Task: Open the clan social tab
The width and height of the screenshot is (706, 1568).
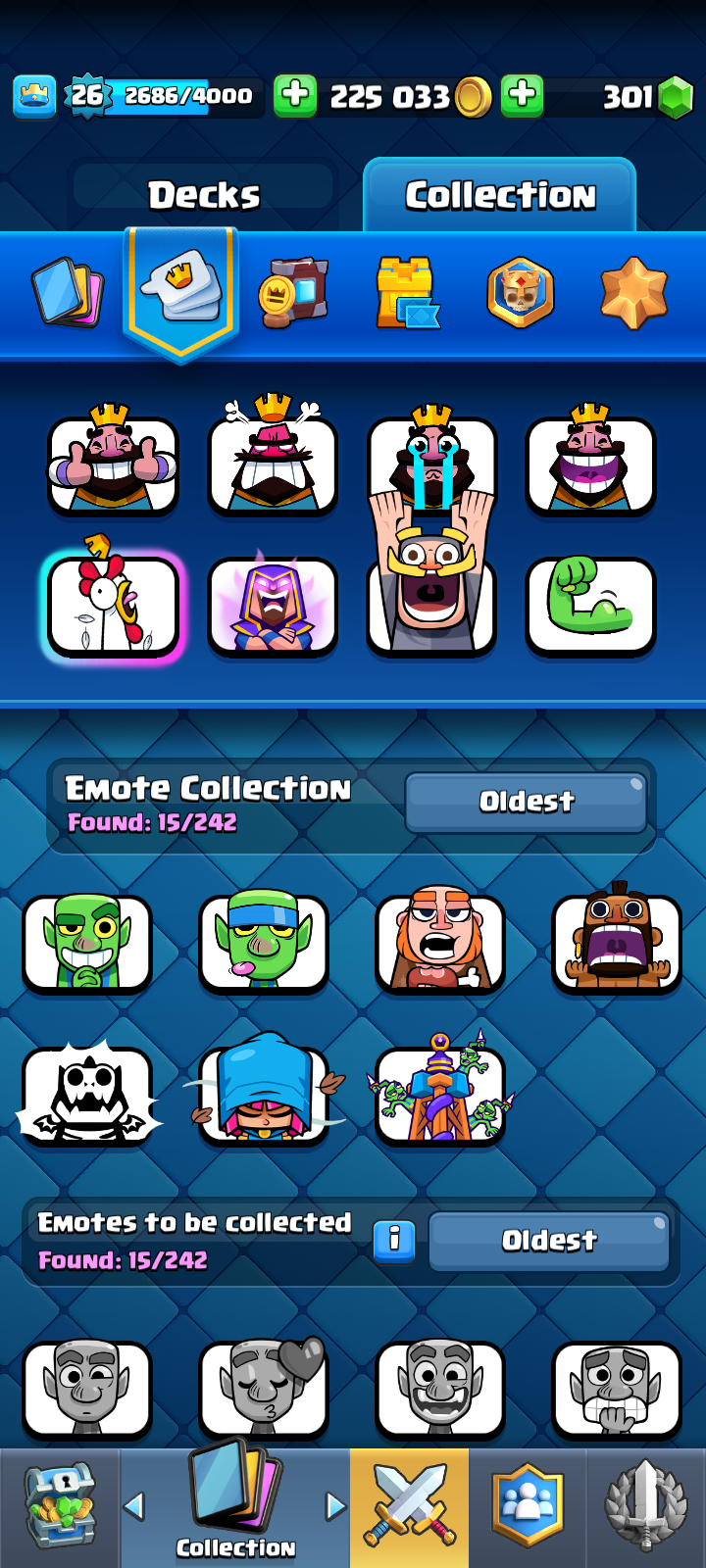Action: 528,1507
